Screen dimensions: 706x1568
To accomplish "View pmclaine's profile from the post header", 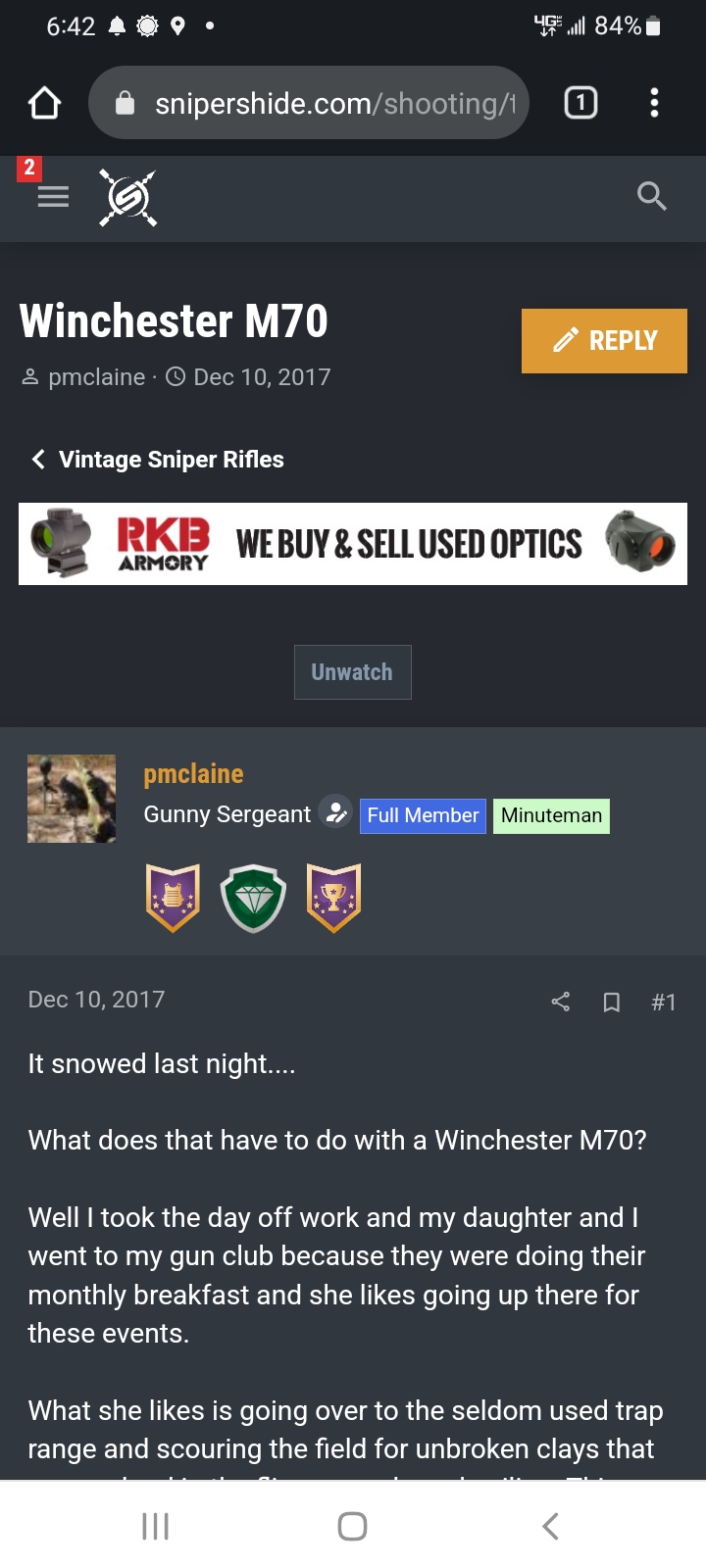I will click(x=193, y=774).
